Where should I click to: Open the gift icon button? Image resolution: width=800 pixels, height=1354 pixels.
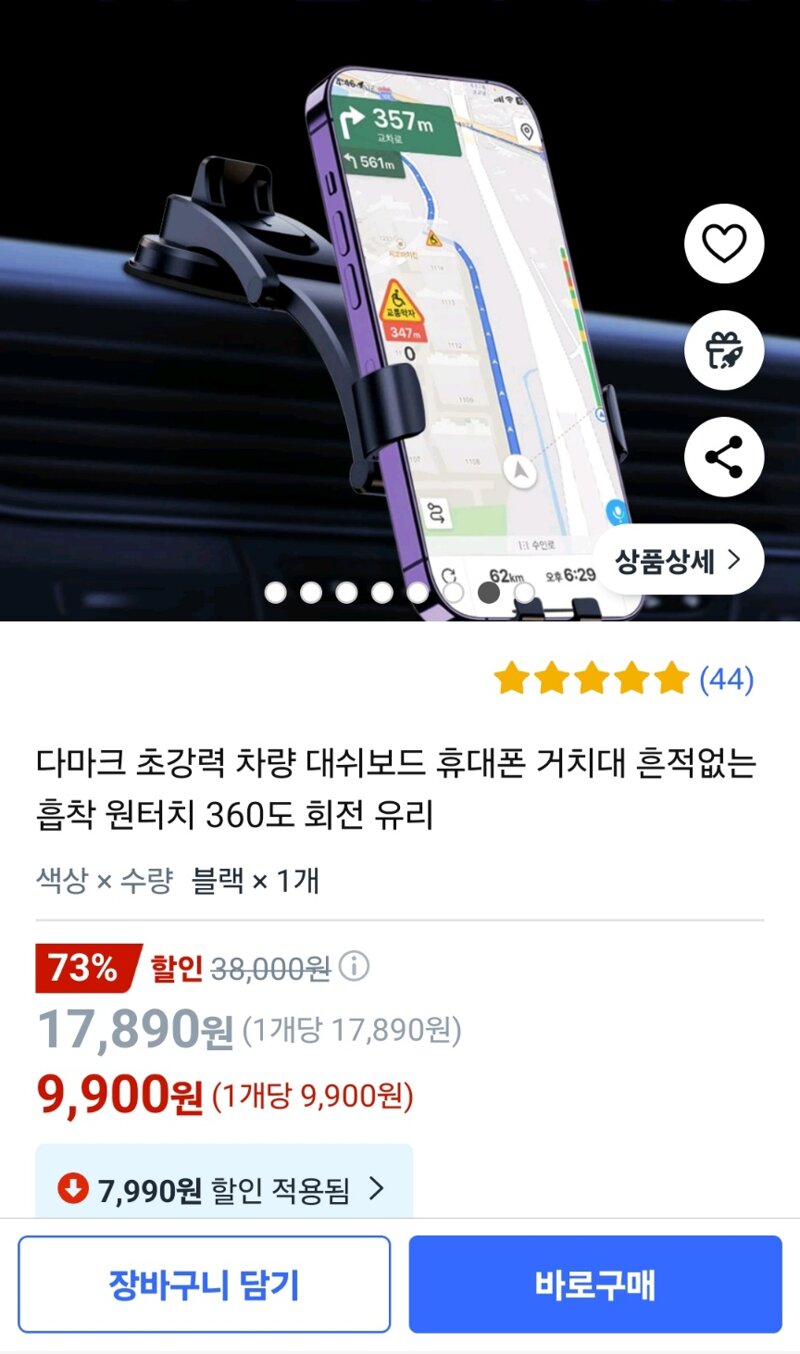point(724,350)
